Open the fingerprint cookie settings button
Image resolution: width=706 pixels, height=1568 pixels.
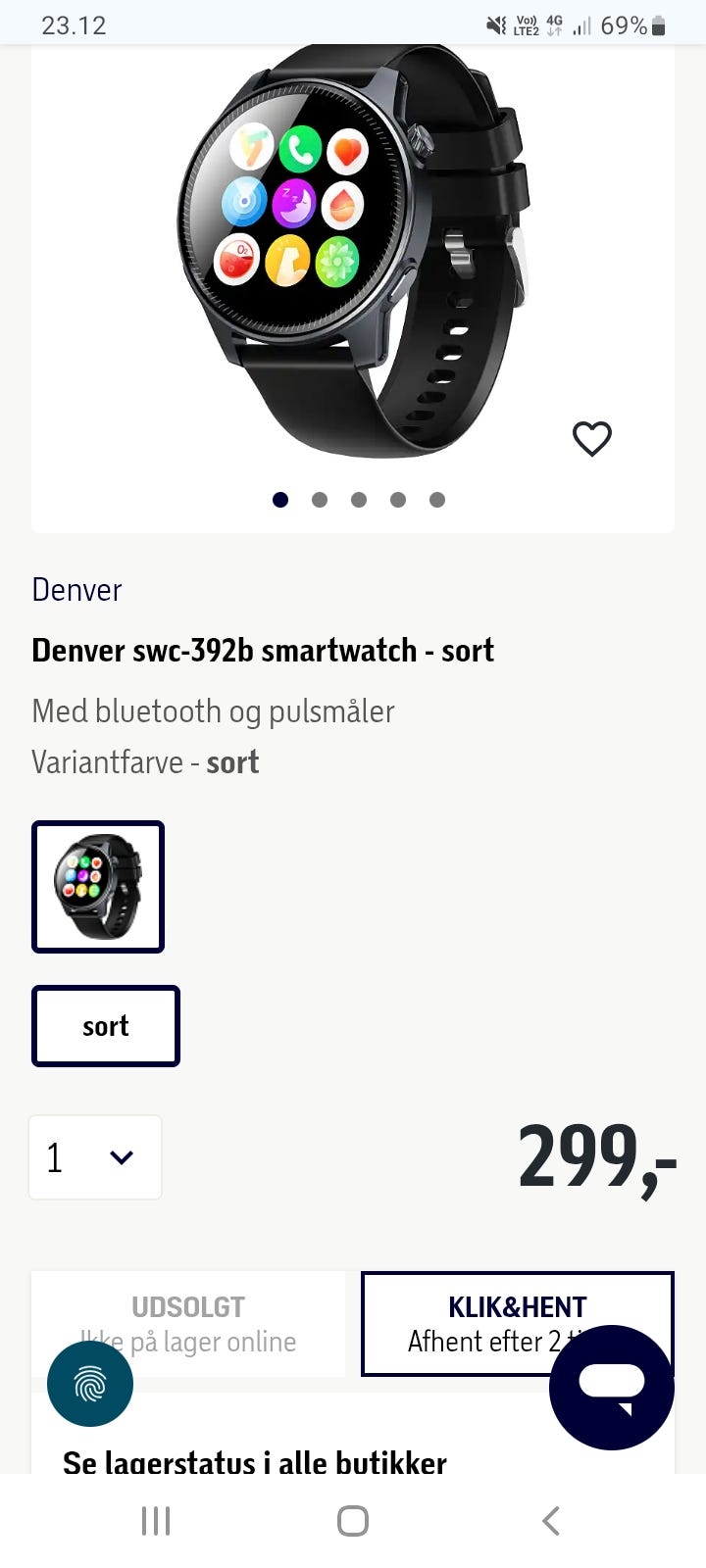coord(90,1384)
